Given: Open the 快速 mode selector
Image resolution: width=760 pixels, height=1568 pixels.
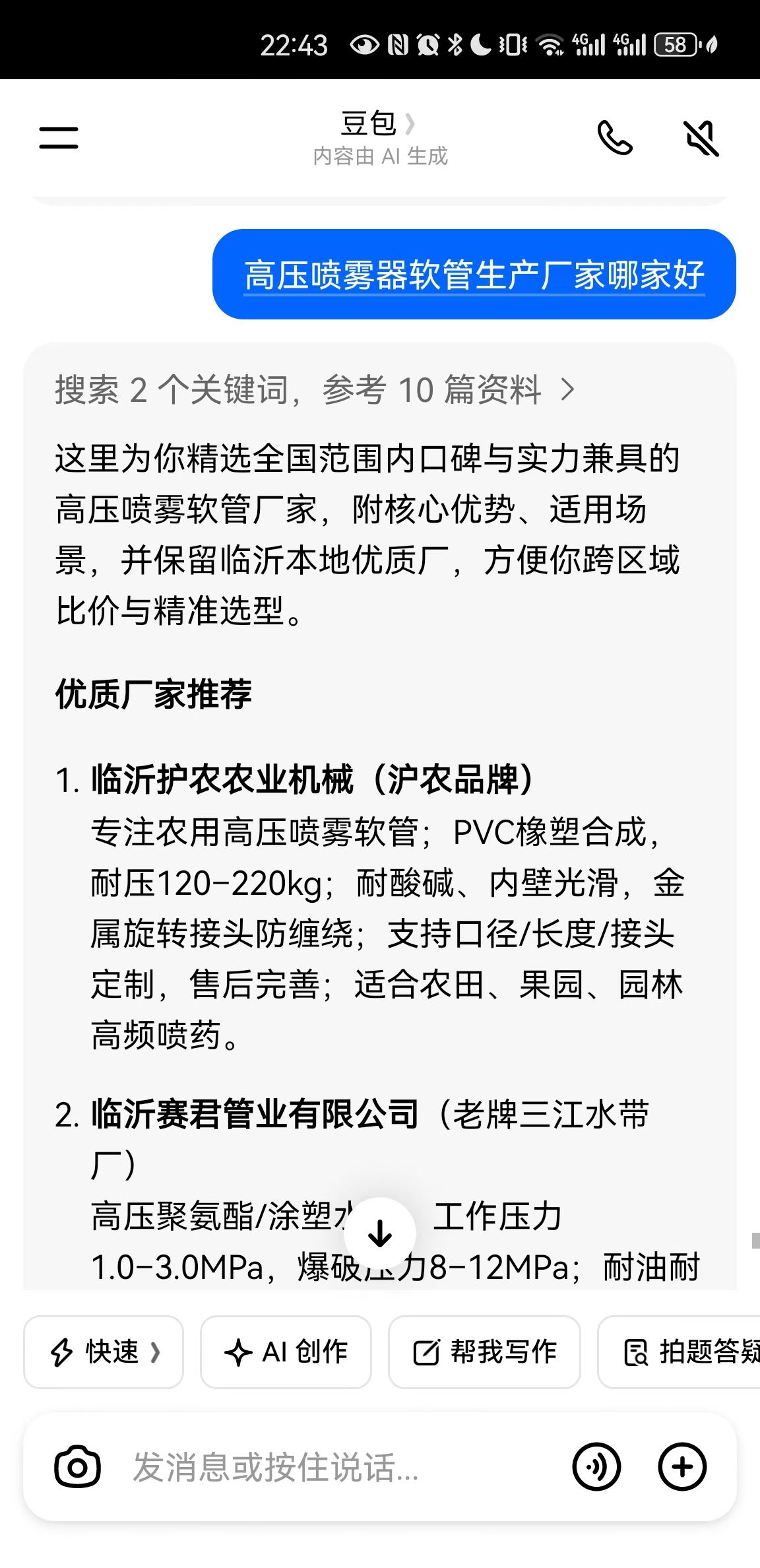Looking at the screenshot, I should (x=104, y=1352).
